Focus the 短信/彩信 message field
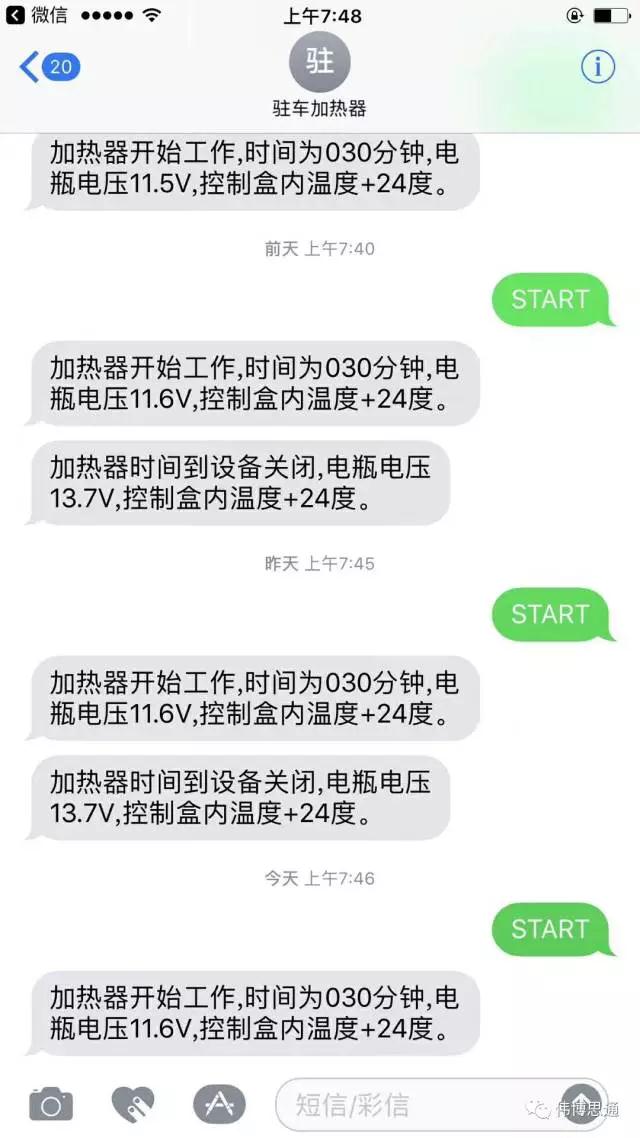The image size is (640, 1138). tap(410, 1104)
